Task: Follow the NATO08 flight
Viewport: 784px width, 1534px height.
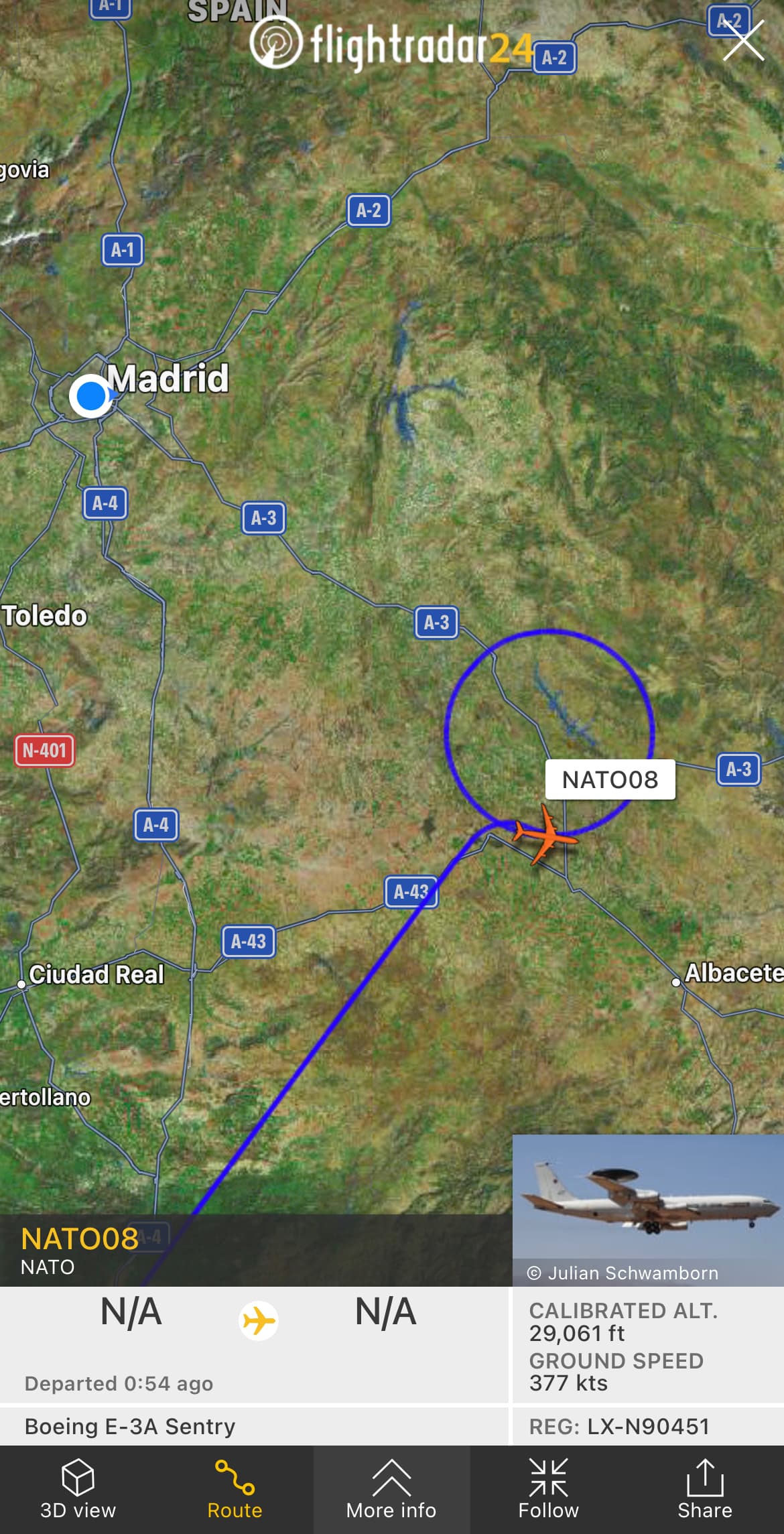Action: pos(548,1489)
